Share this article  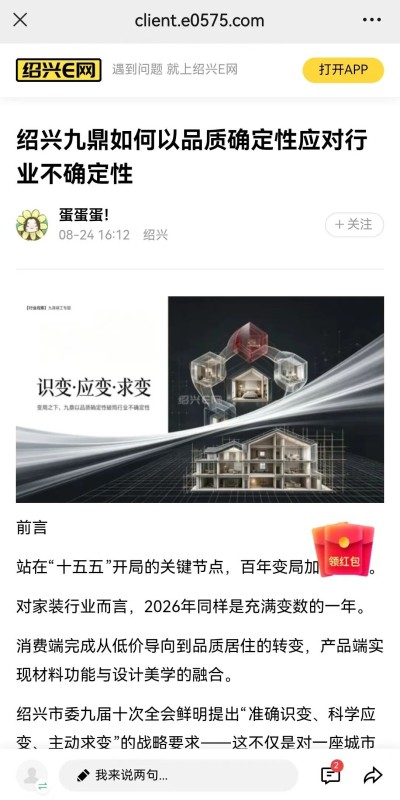373,776
